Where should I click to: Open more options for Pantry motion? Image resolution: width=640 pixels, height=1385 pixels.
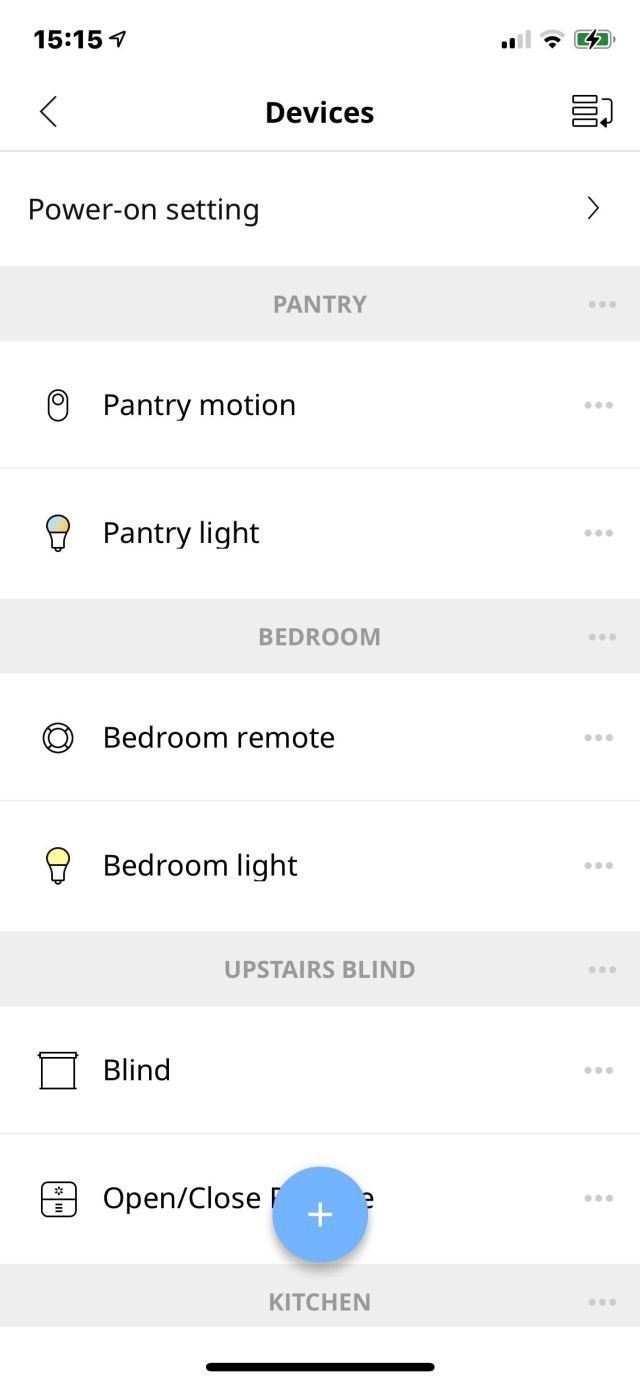coord(598,405)
